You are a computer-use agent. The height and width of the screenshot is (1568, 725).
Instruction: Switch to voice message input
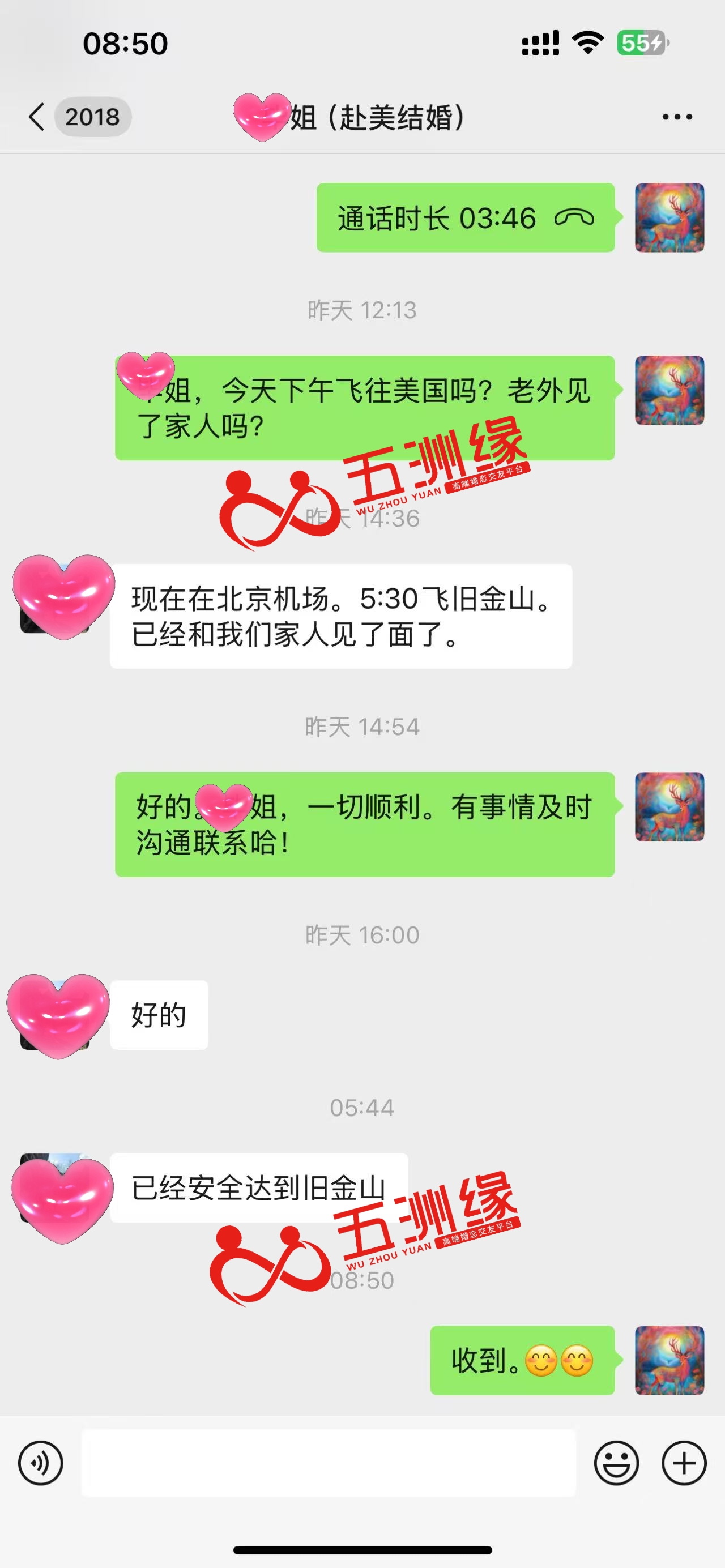tap(41, 1463)
